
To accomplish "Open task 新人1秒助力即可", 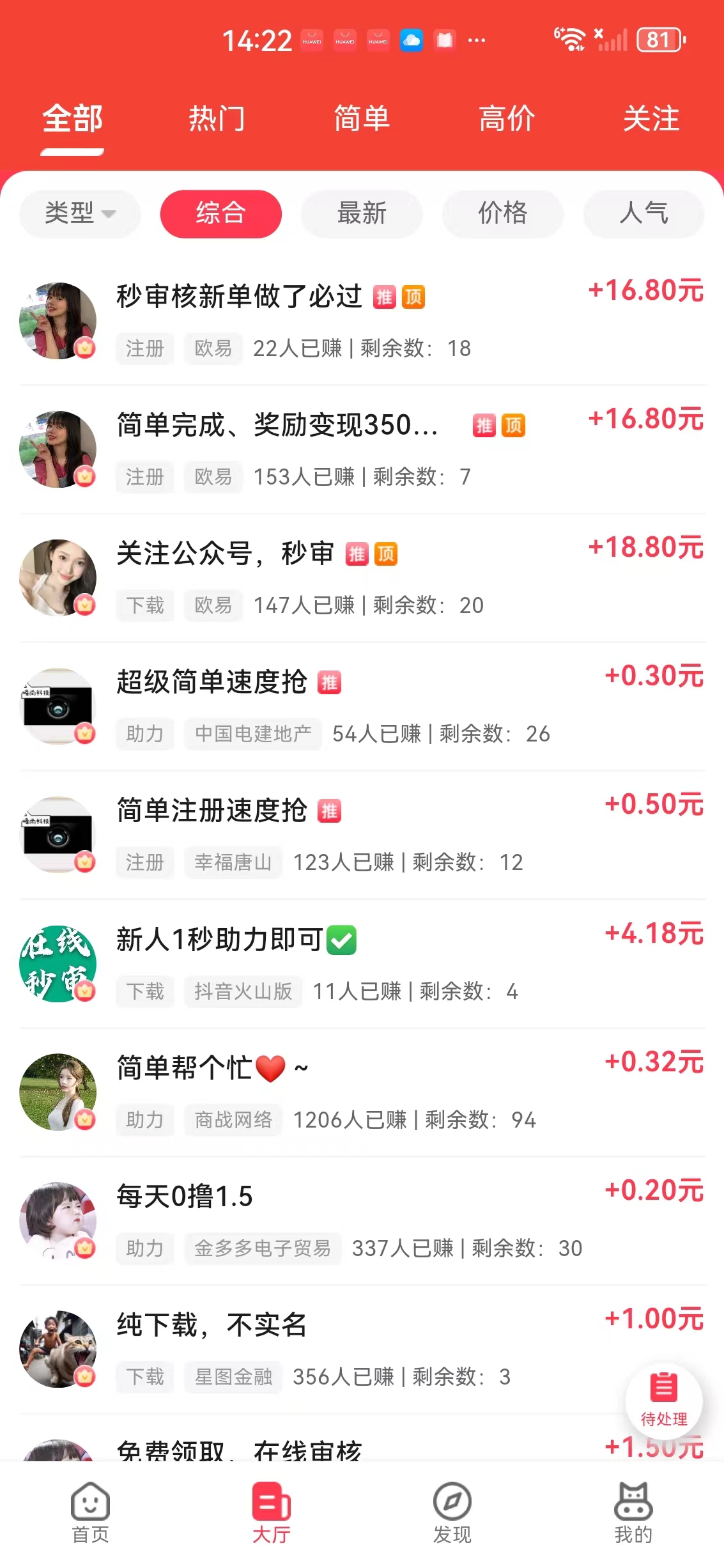I will 220,940.
